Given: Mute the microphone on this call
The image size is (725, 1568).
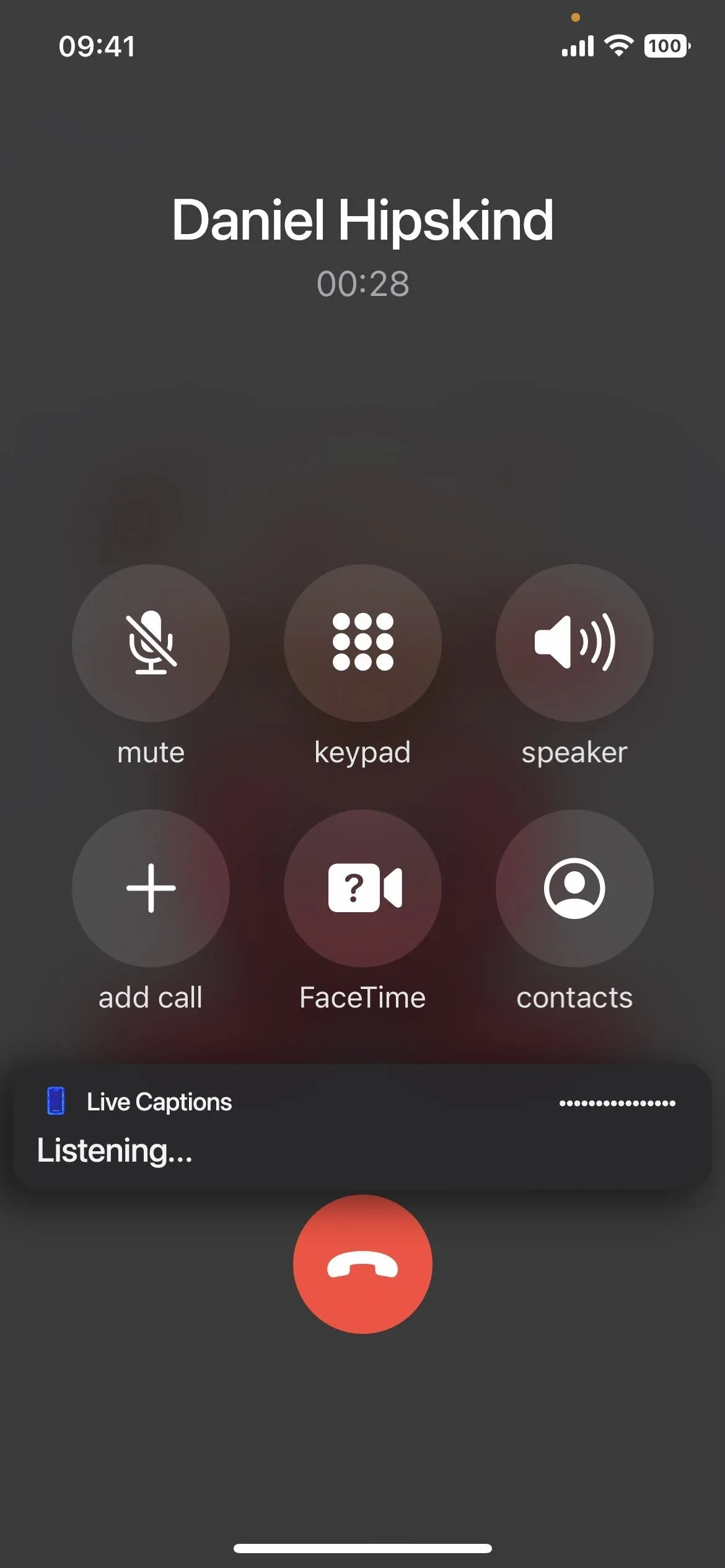Looking at the screenshot, I should pos(151,643).
